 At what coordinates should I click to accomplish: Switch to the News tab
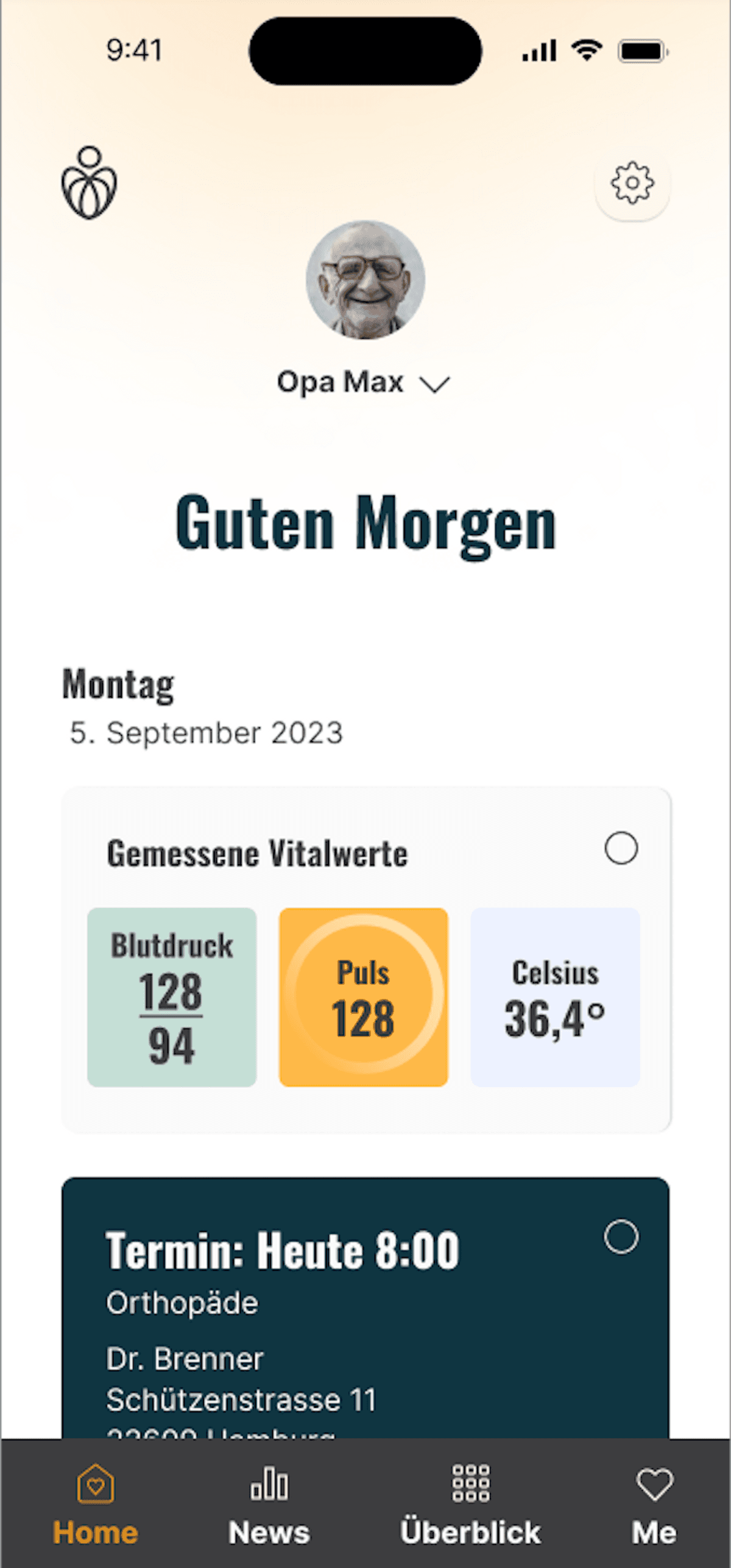(x=269, y=1504)
